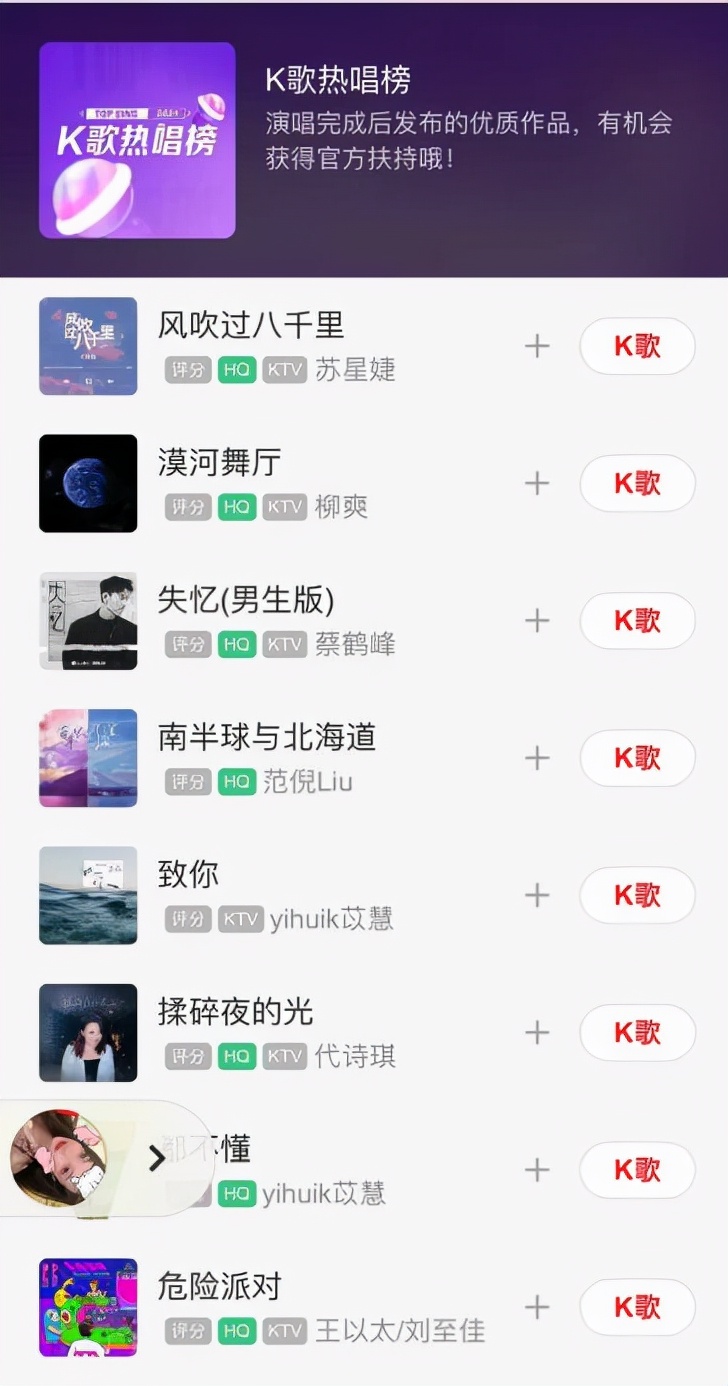The height and width of the screenshot is (1386, 728).
Task: Tap the HQ badge under yihuik苡慧's song
Action: click(236, 1194)
